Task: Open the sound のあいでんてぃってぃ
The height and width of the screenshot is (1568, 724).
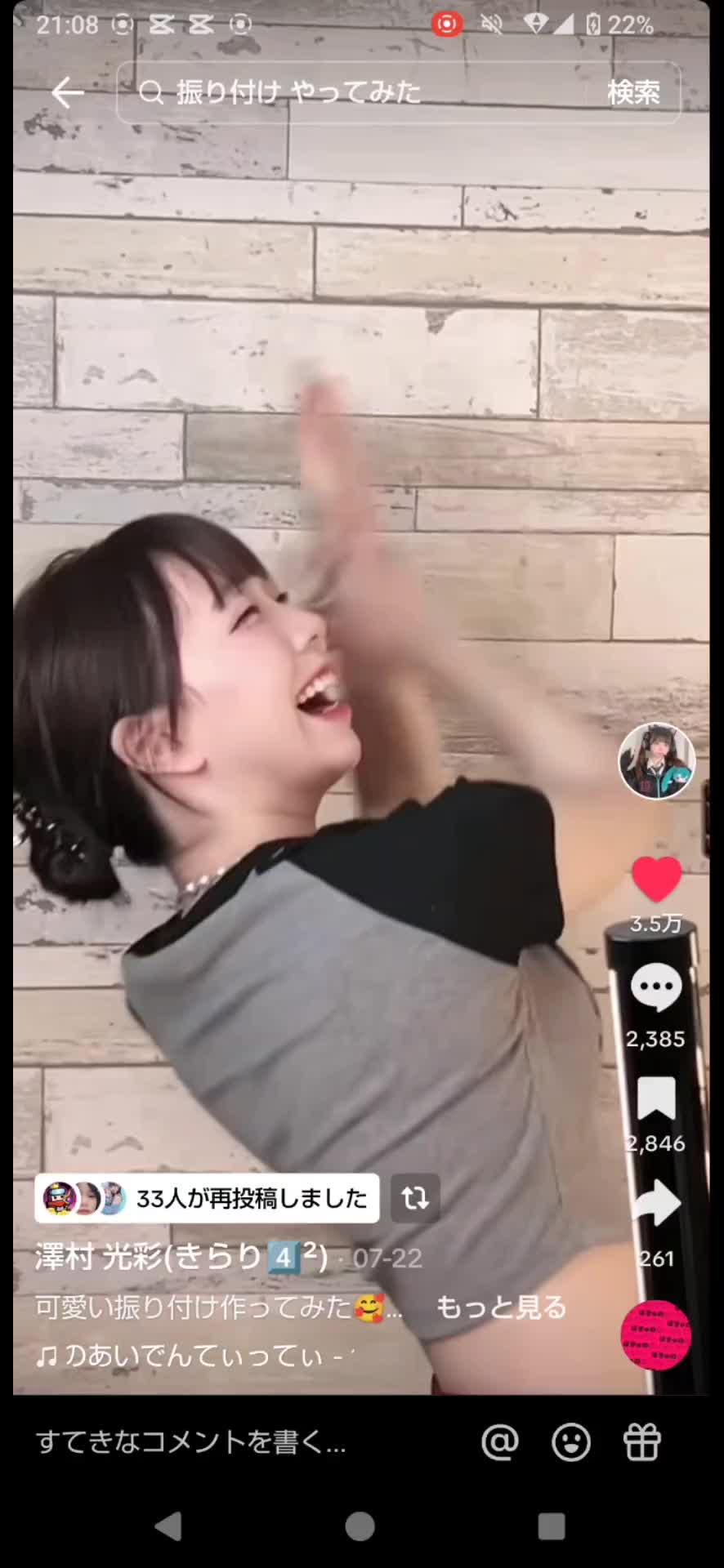Action: pos(194,1356)
